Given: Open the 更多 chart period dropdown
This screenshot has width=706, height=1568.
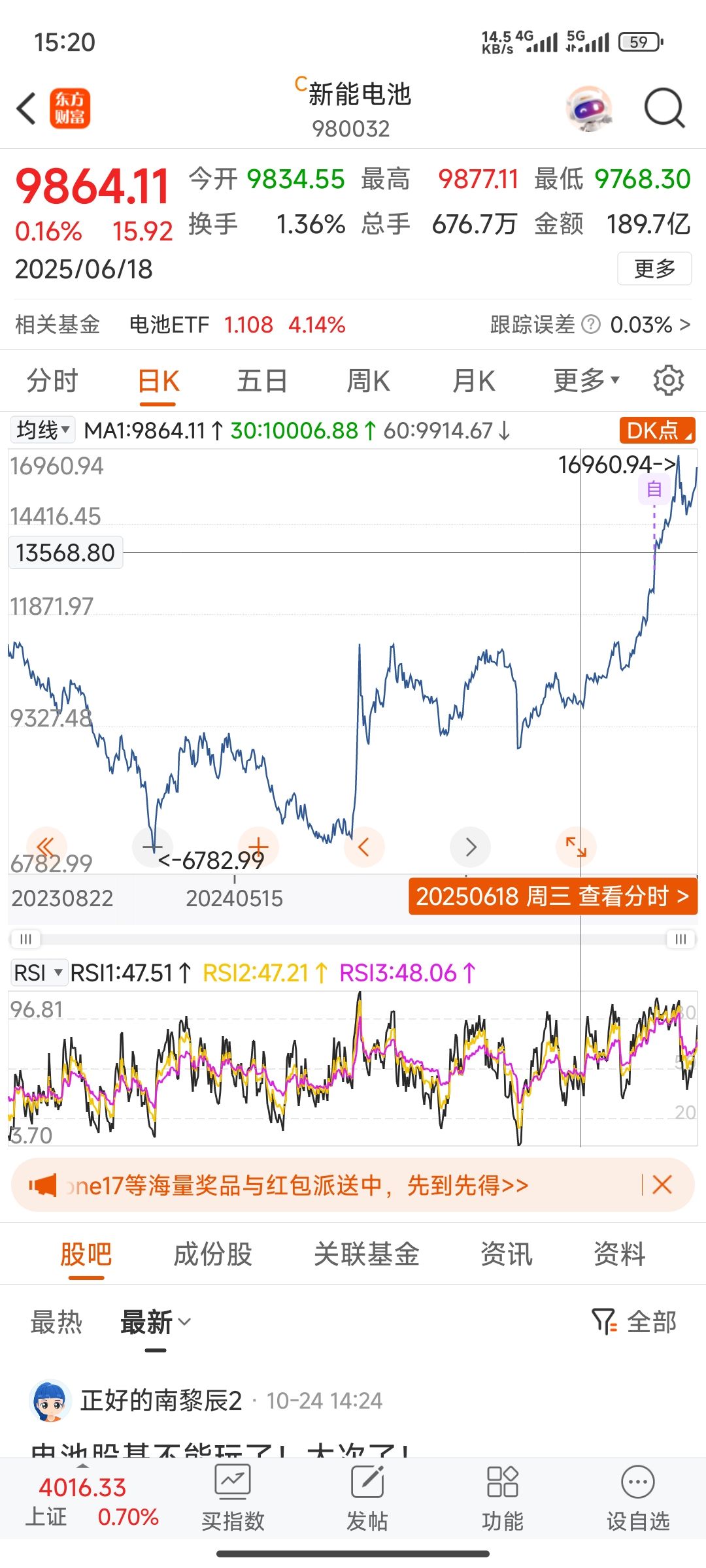Looking at the screenshot, I should coord(586,381).
